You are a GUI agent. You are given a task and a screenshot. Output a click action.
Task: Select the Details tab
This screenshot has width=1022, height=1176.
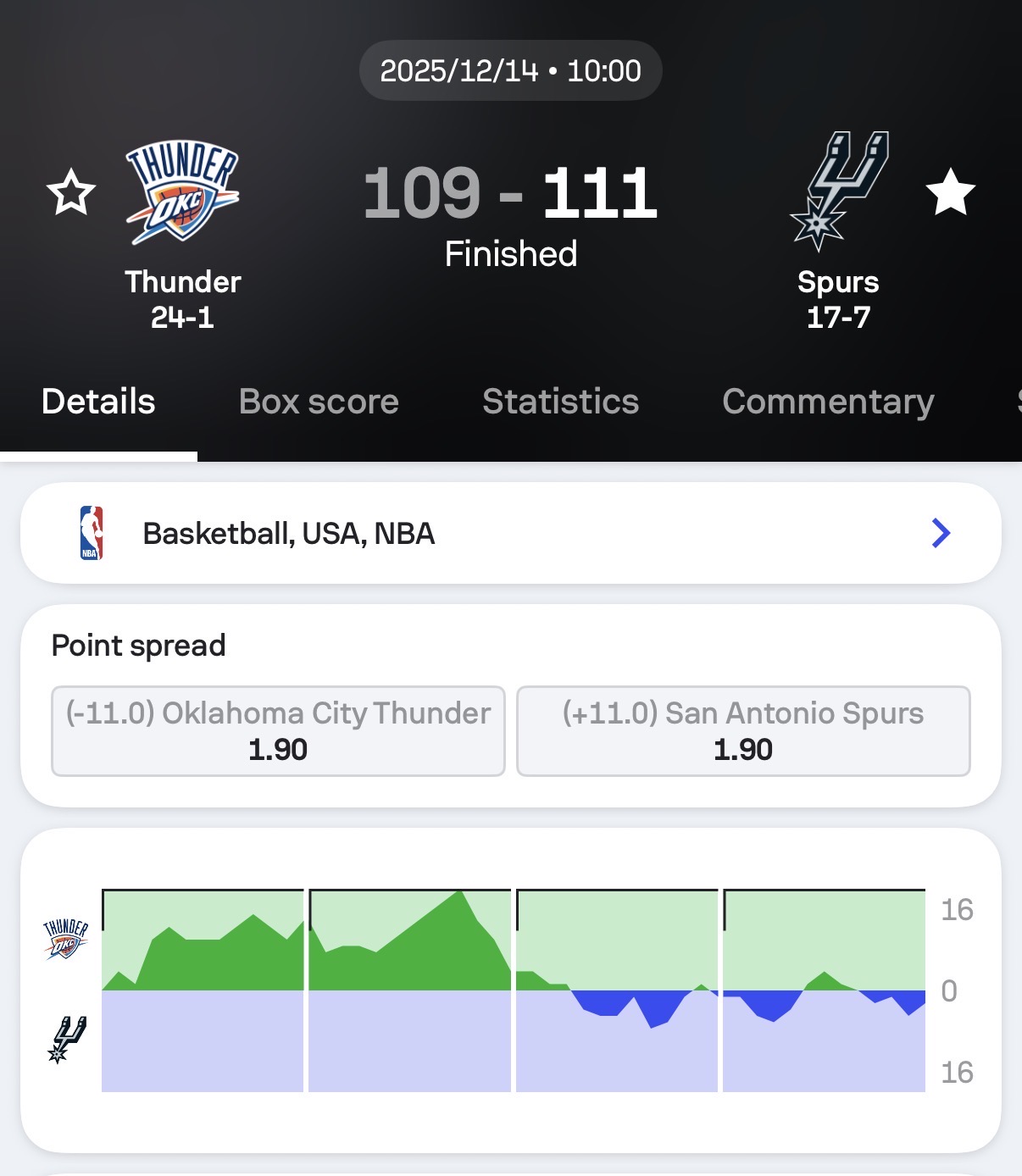pos(98,402)
